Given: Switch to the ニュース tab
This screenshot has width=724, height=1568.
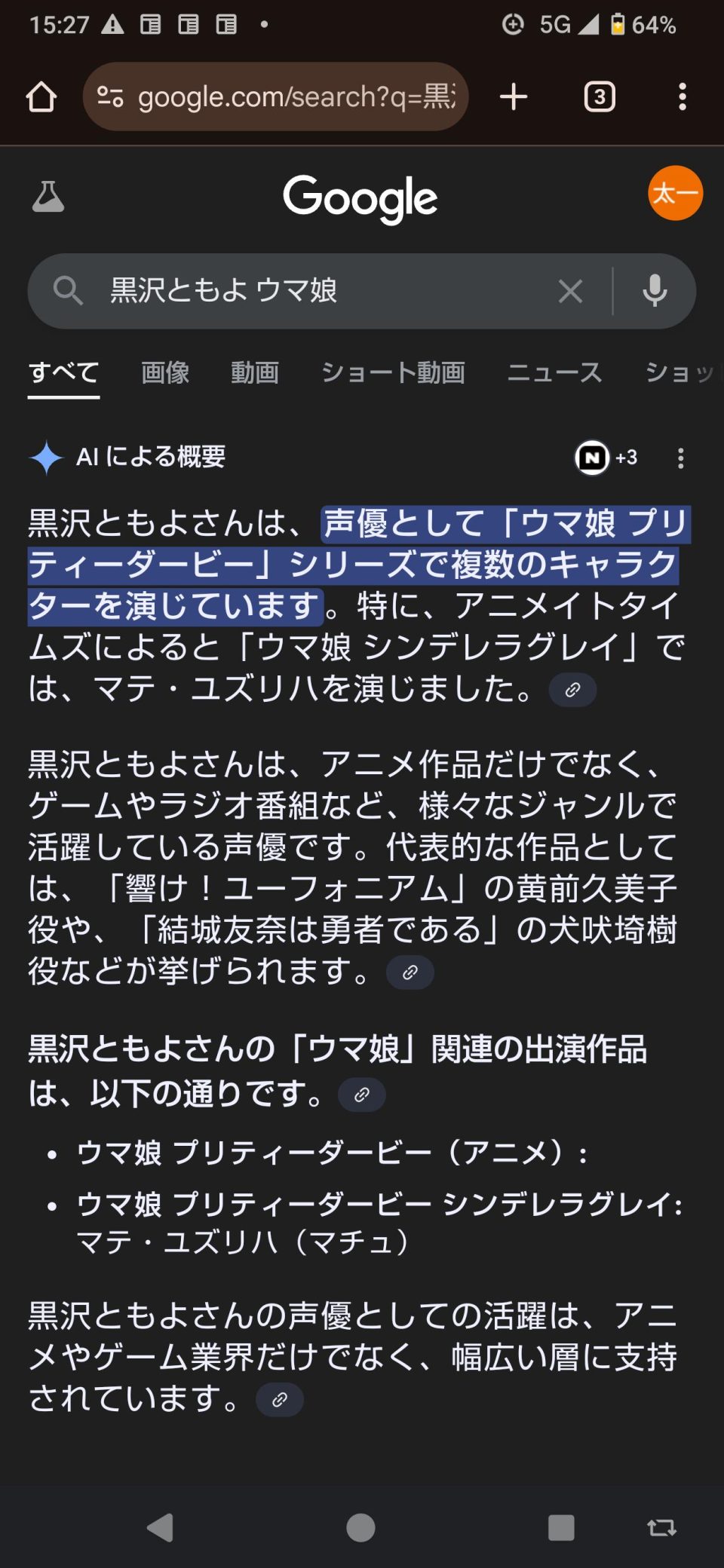Looking at the screenshot, I should pos(554,372).
